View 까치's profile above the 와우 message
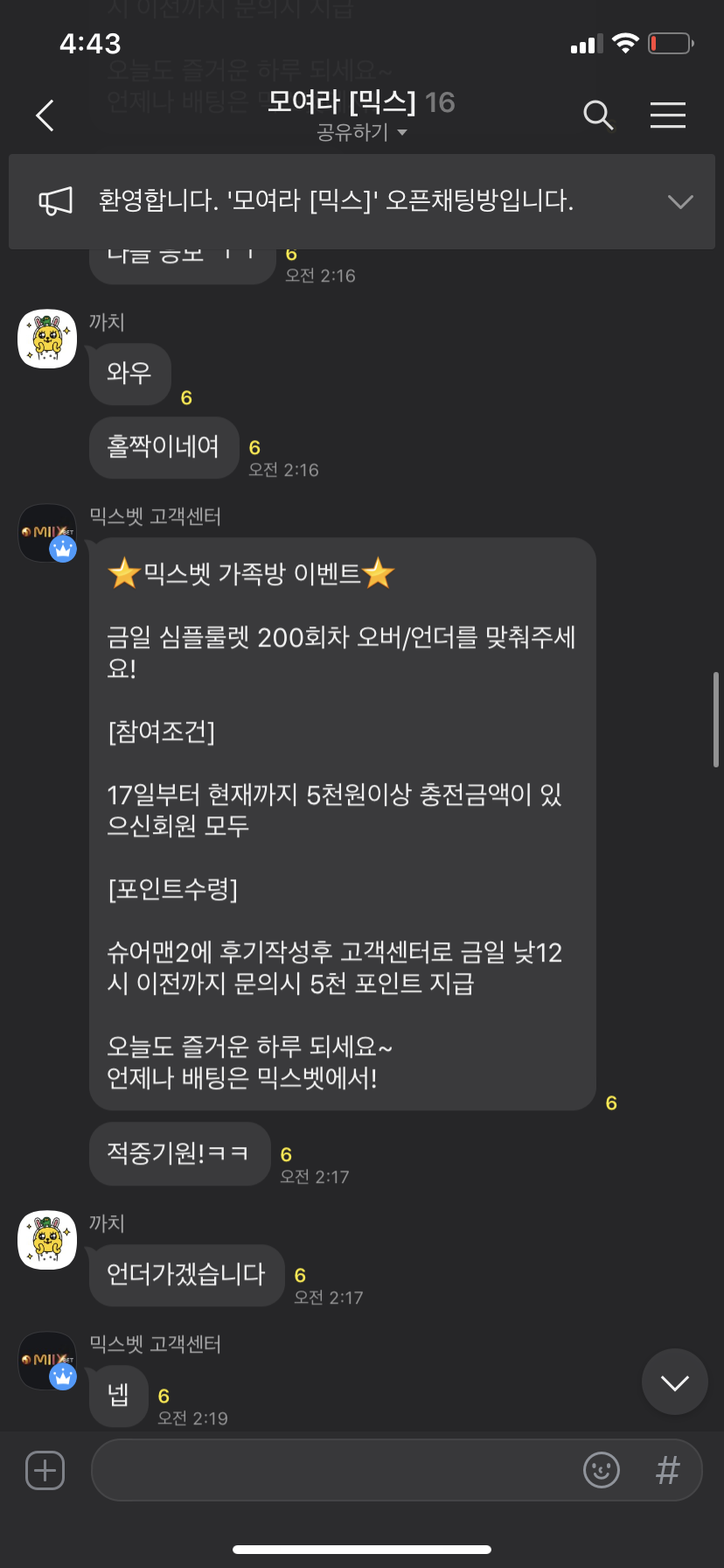Viewport: 724px width, 1568px height. click(x=47, y=339)
